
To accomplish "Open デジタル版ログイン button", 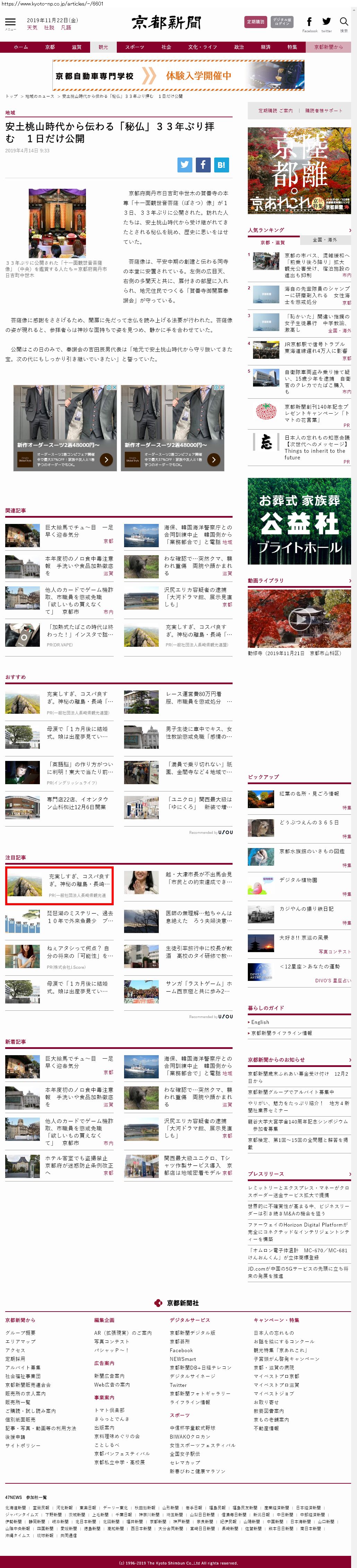I will click(281, 22).
